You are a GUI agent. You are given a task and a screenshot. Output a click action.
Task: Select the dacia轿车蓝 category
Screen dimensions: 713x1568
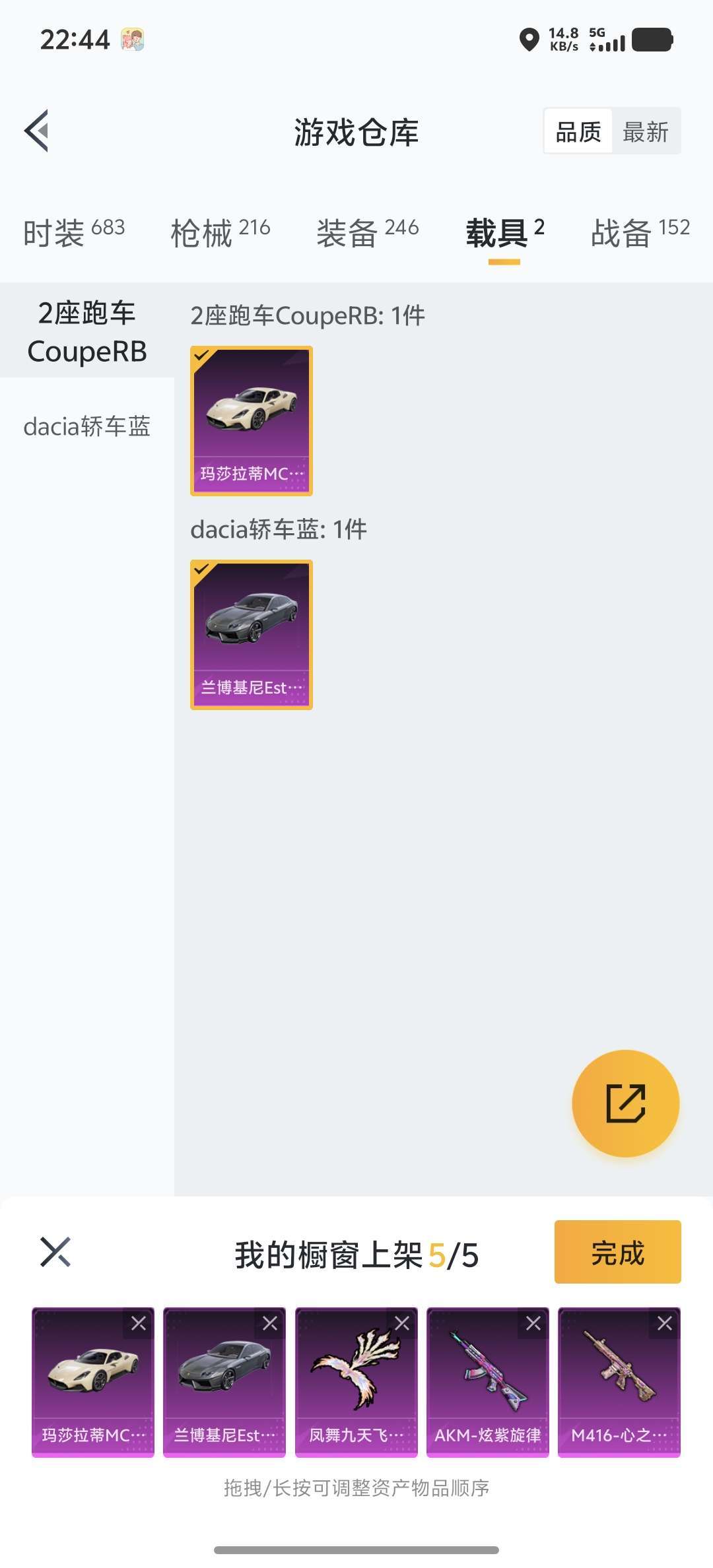pyautogui.click(x=87, y=426)
